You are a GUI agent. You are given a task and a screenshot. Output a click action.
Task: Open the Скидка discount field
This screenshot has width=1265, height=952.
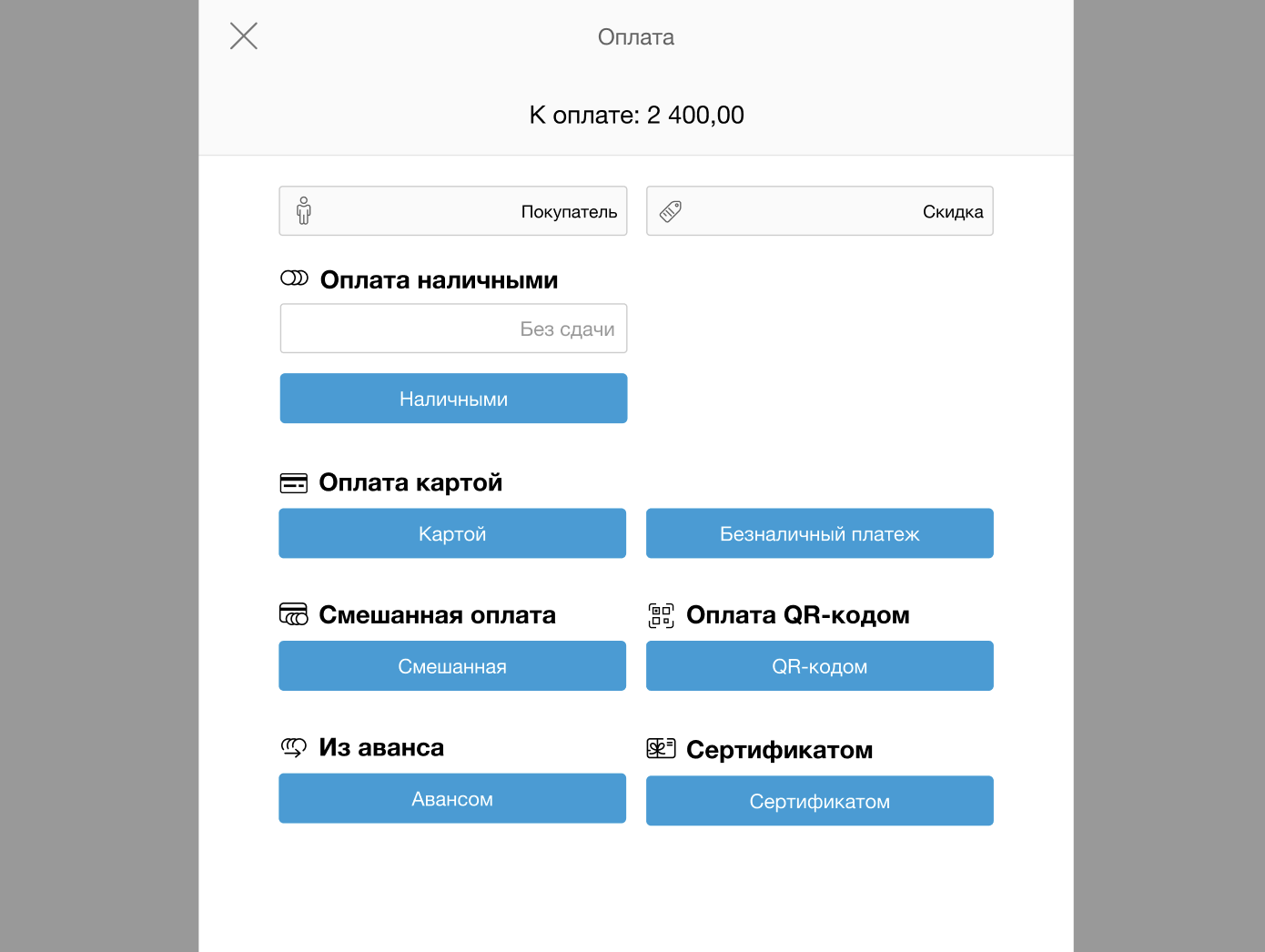[819, 211]
